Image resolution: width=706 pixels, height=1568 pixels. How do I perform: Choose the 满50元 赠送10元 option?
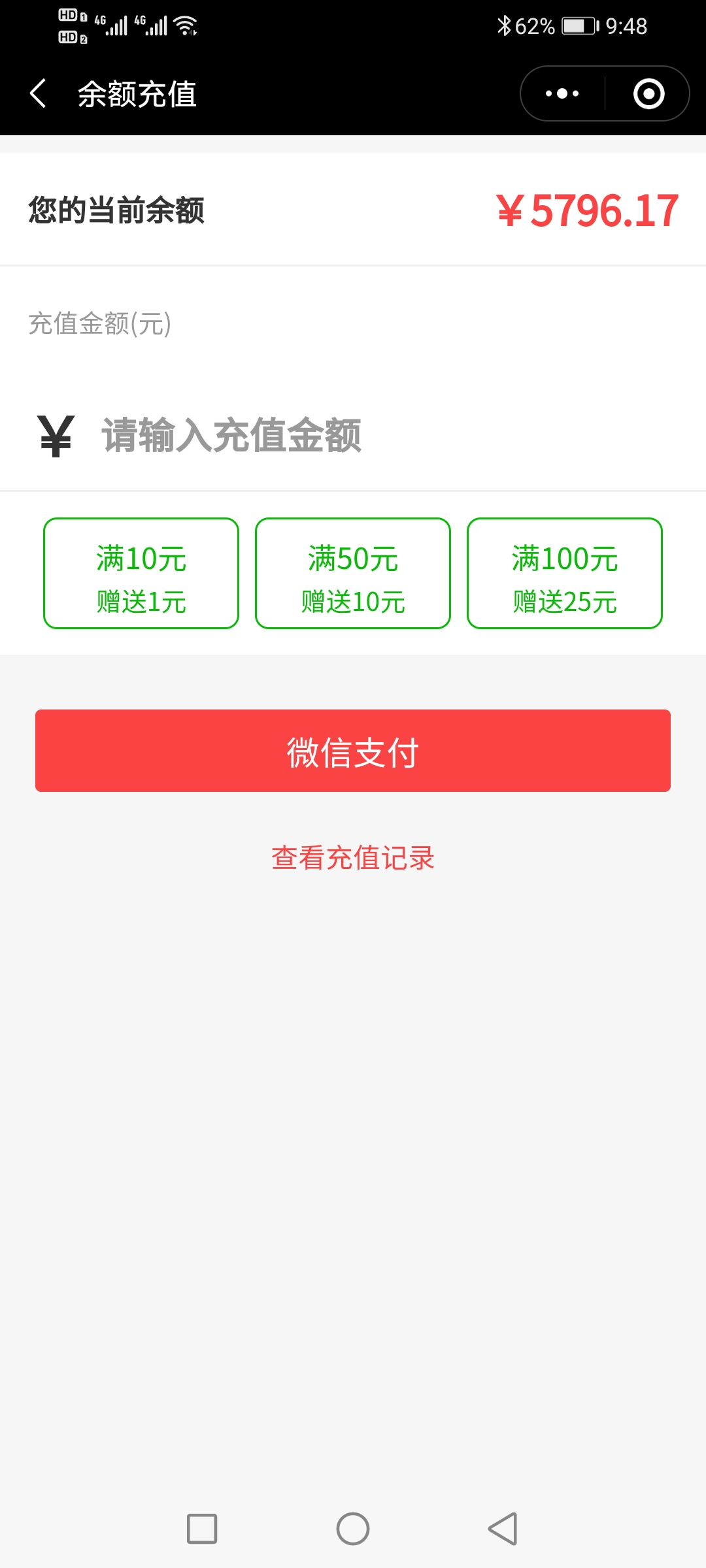tap(353, 573)
